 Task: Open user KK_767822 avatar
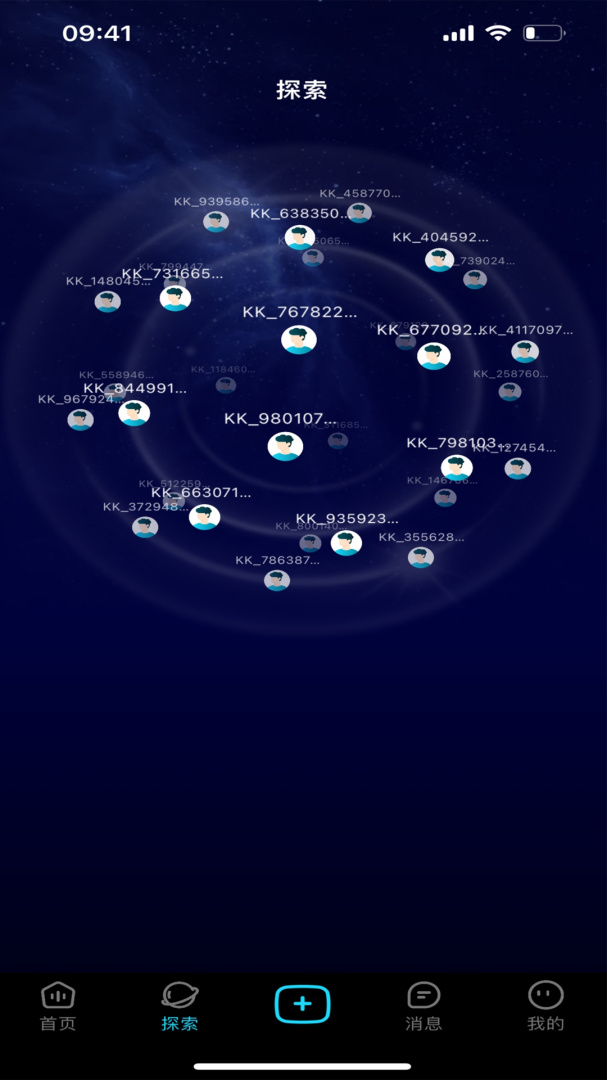point(299,339)
